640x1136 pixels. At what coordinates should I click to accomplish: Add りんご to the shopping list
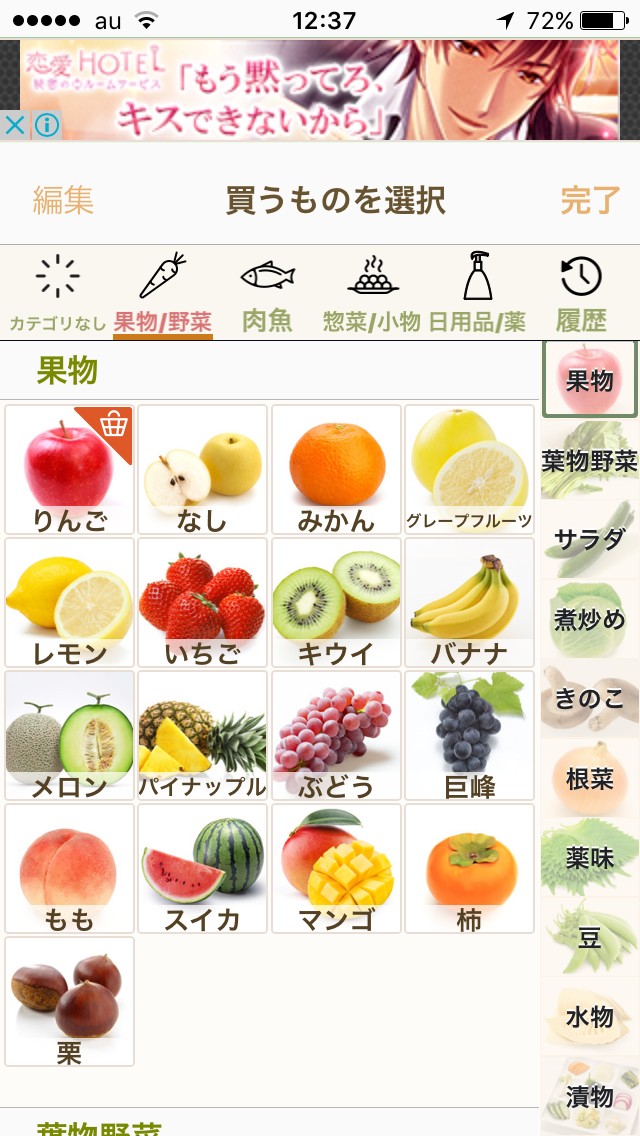pos(70,470)
